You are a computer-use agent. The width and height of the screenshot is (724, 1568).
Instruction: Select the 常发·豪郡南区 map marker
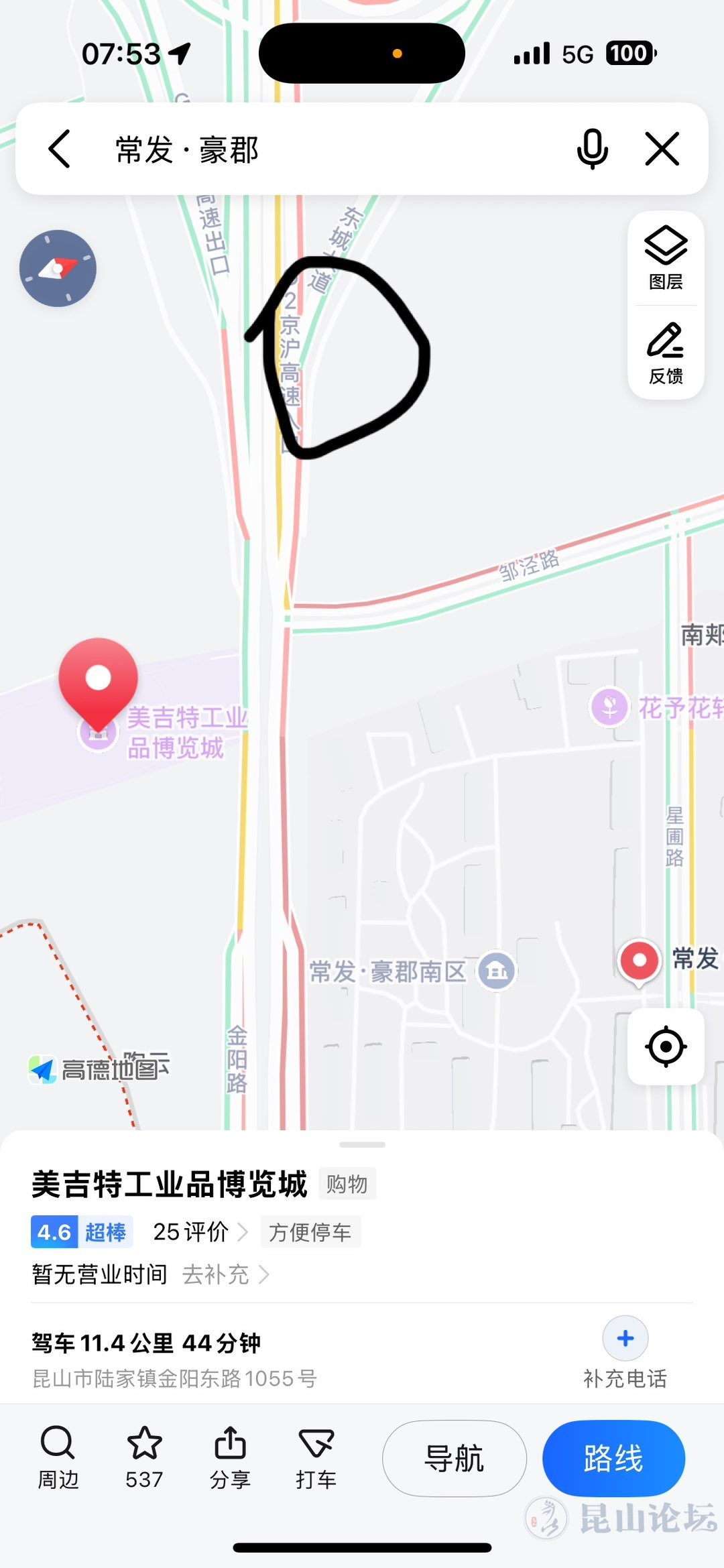(496, 971)
